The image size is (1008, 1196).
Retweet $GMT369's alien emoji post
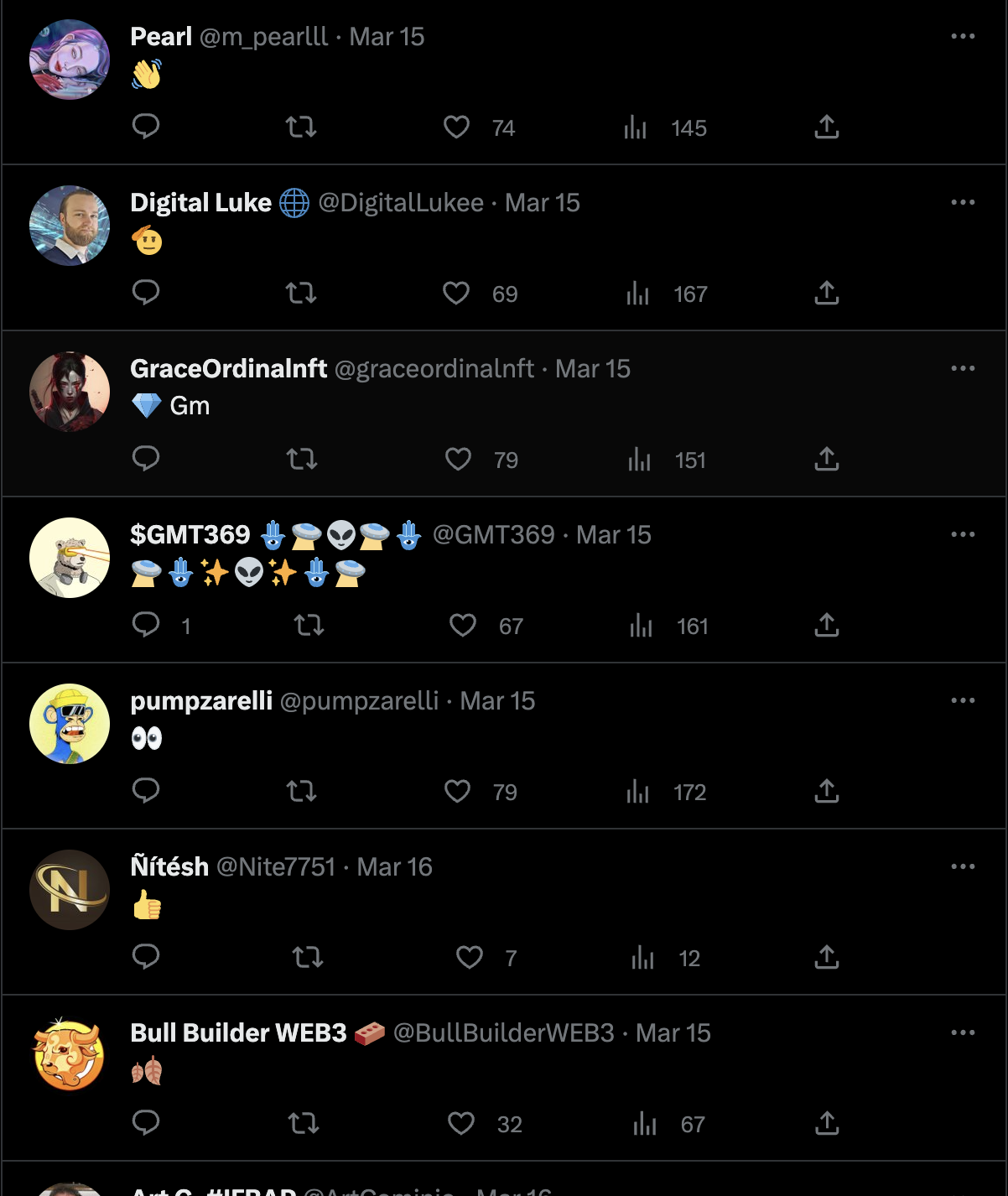[x=309, y=626]
